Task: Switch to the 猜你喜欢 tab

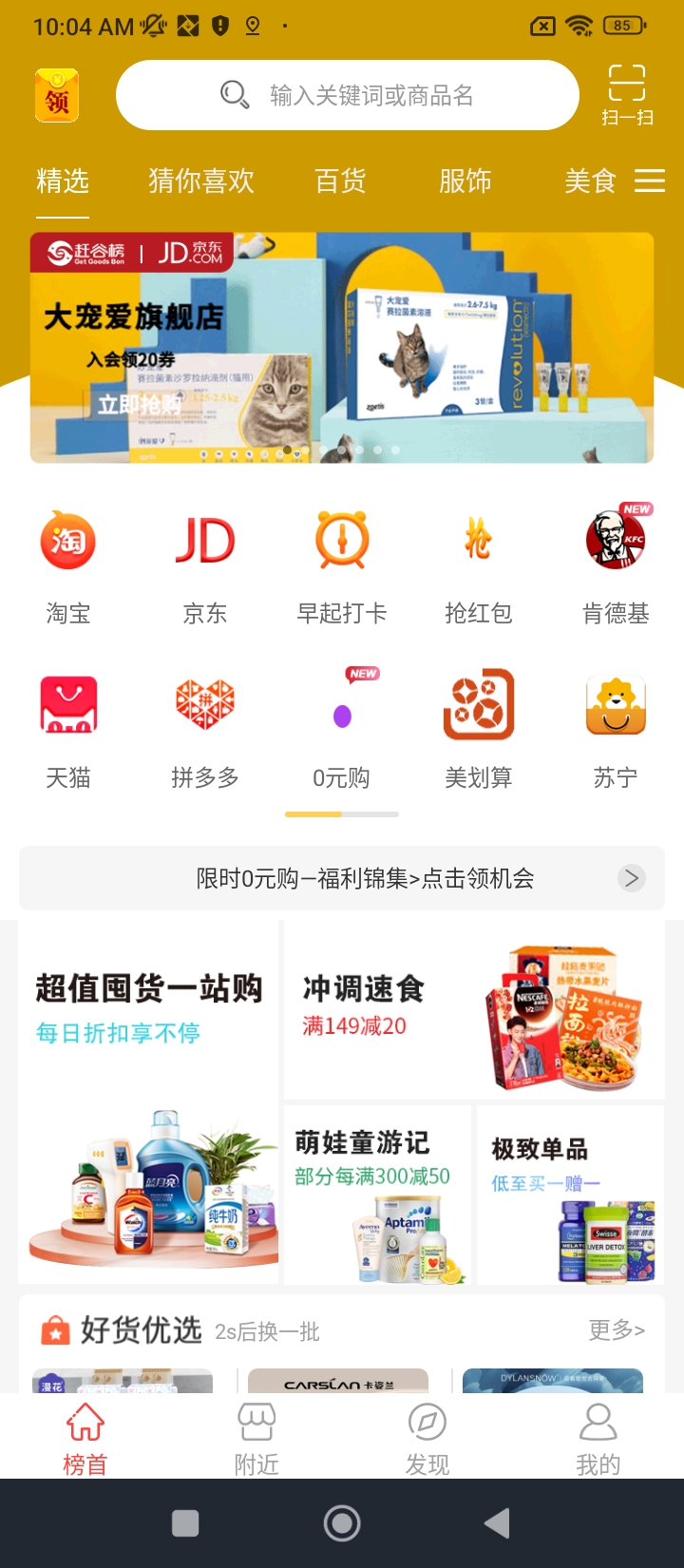Action: [201, 181]
